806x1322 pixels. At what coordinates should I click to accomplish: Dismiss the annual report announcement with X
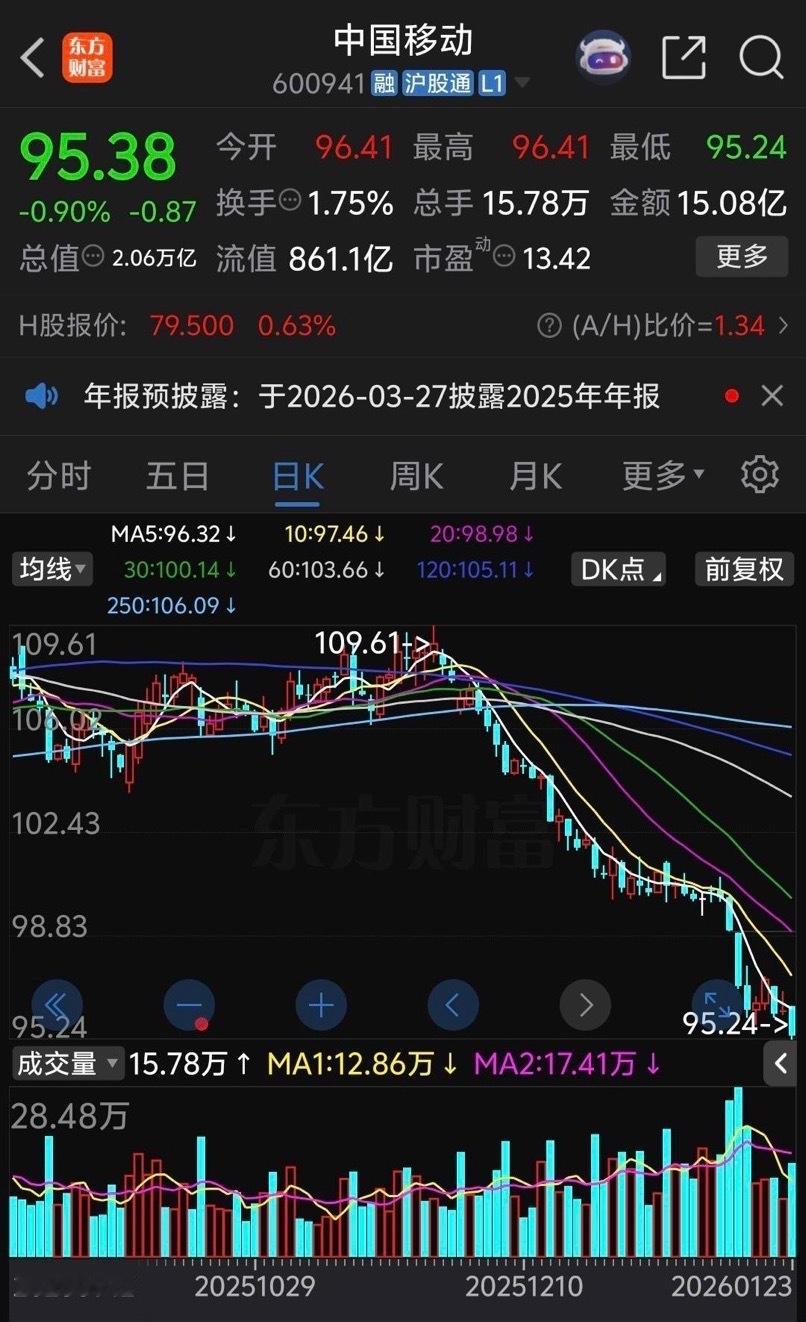[772, 396]
